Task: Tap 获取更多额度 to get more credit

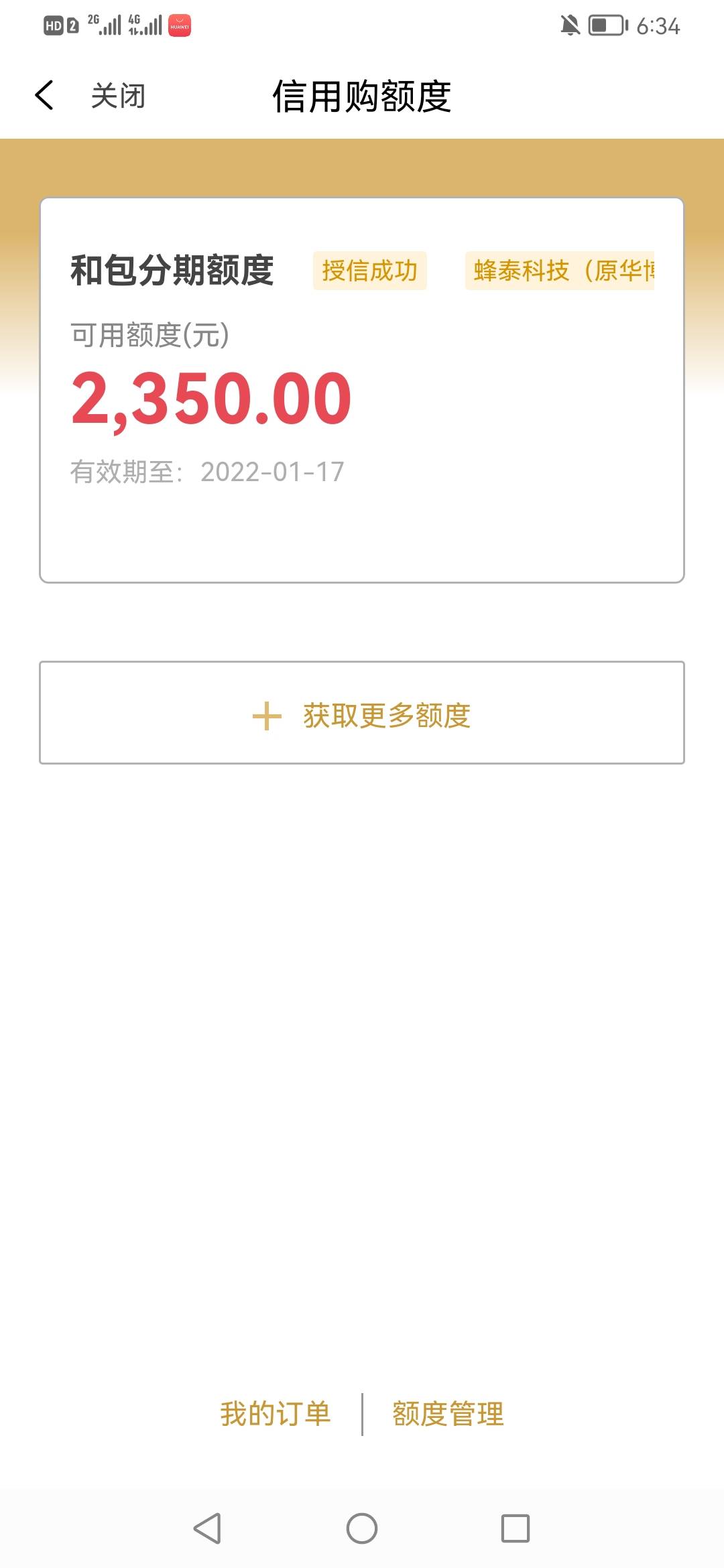Action: tap(362, 712)
